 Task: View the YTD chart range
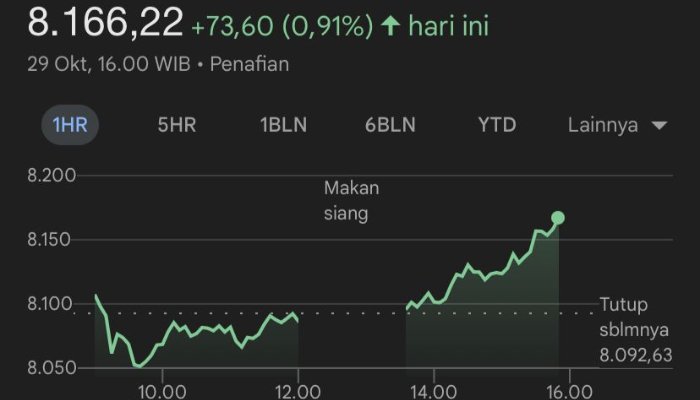(497, 125)
